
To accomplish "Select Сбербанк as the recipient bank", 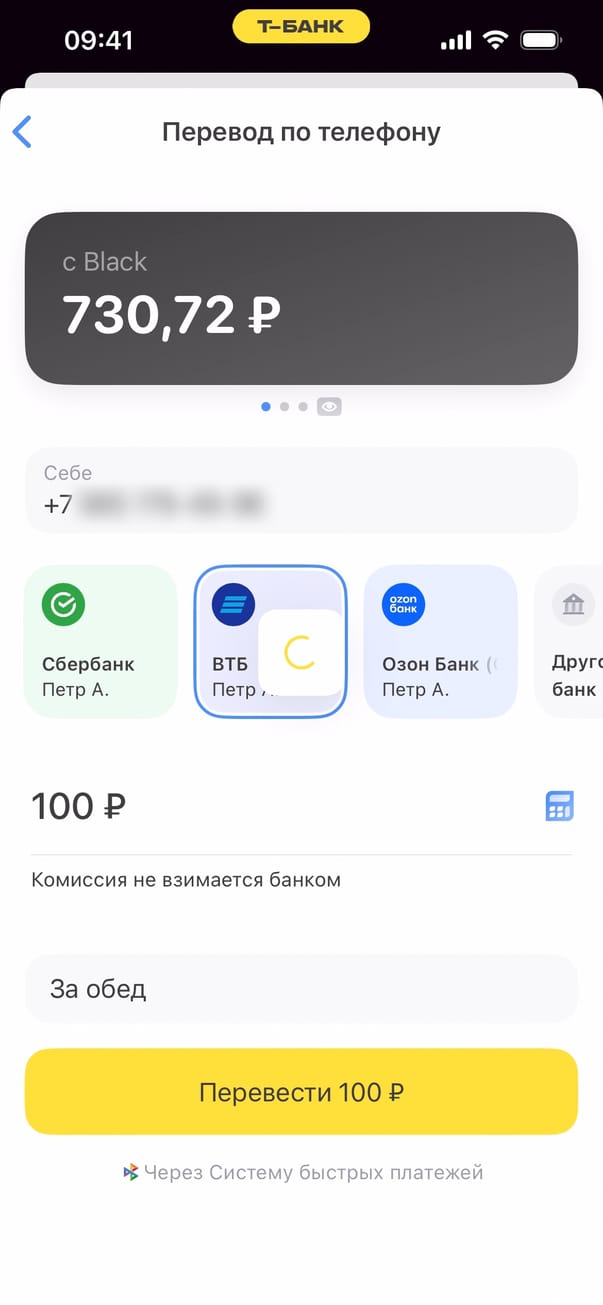I will pyautogui.click(x=100, y=641).
